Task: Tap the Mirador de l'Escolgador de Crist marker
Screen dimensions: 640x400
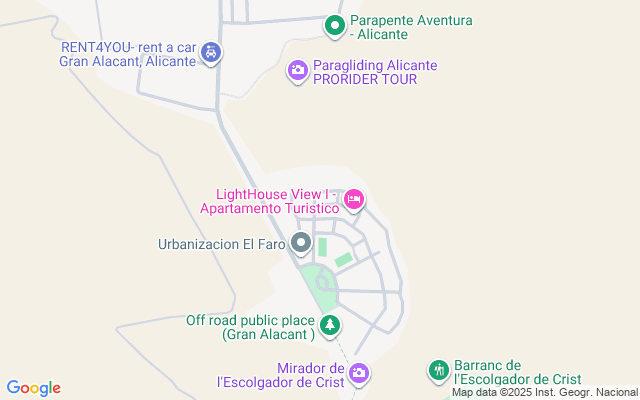Action: click(359, 375)
